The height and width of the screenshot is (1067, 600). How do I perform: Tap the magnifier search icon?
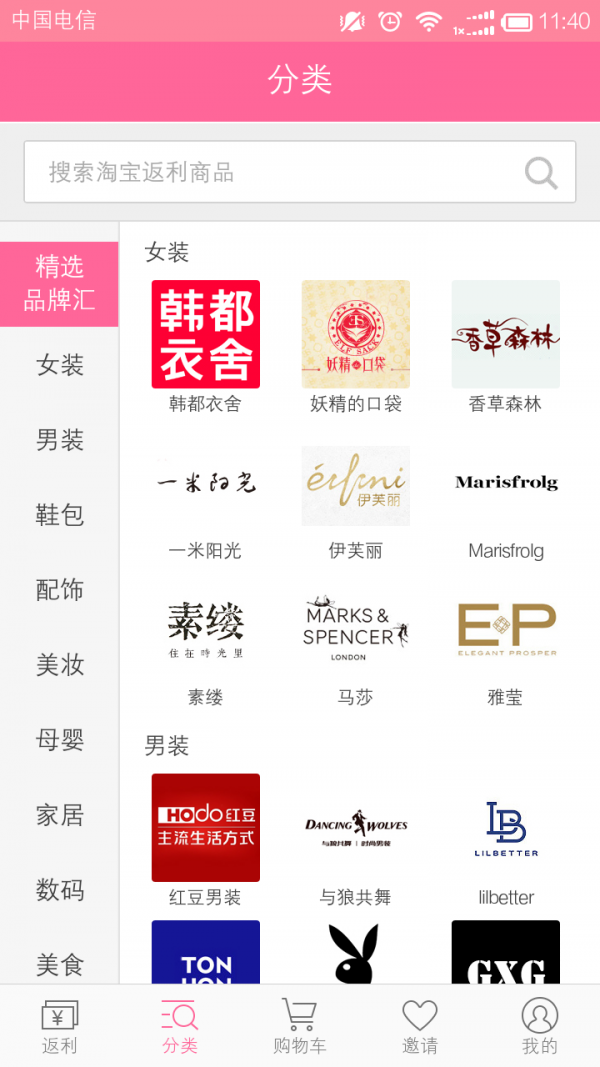tap(541, 173)
